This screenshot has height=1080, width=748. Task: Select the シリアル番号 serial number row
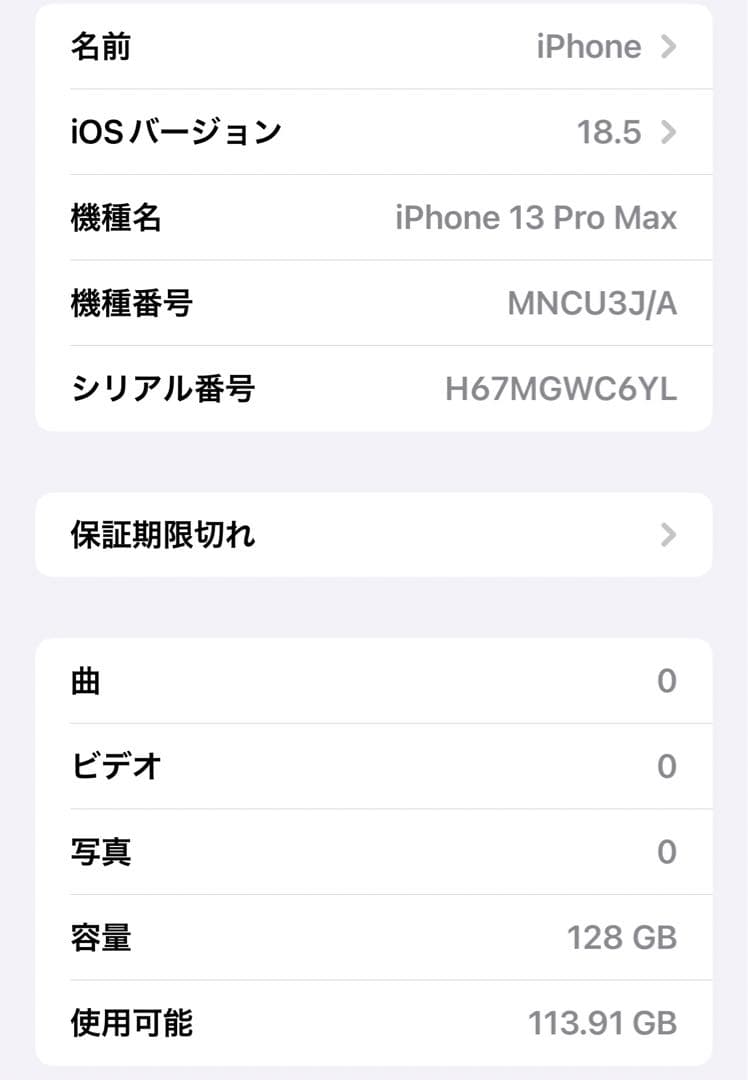(374, 390)
